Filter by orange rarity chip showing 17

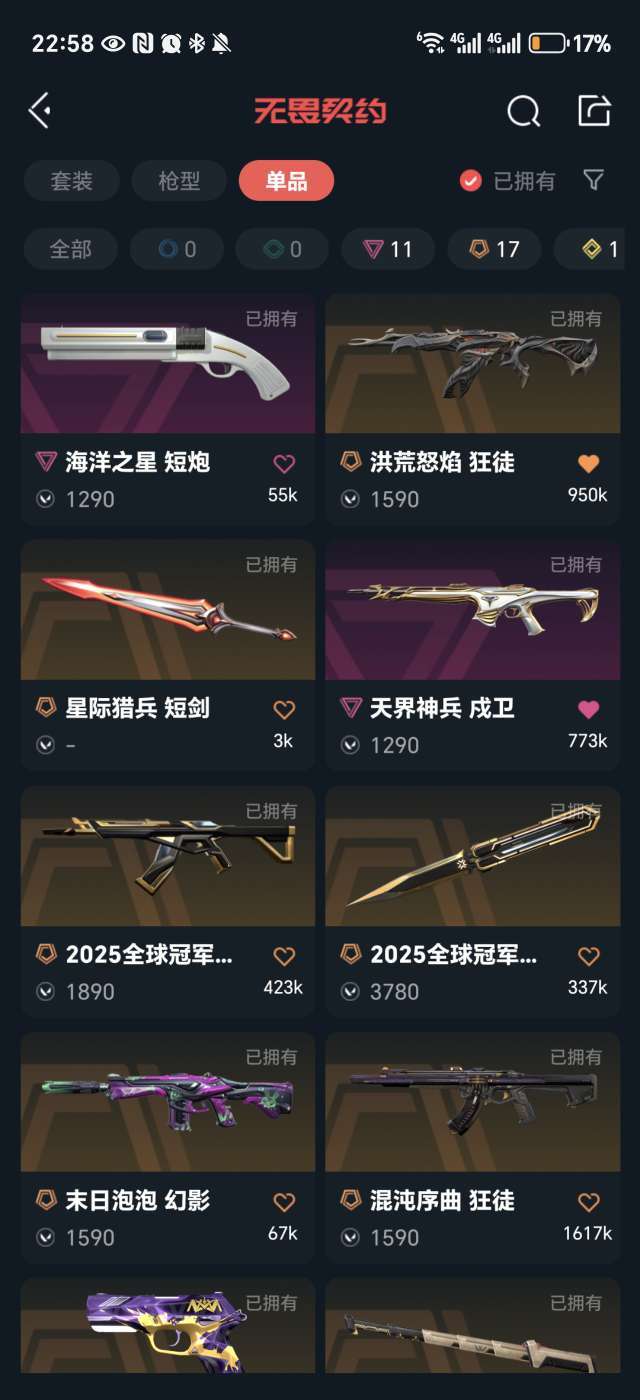pyautogui.click(x=494, y=249)
